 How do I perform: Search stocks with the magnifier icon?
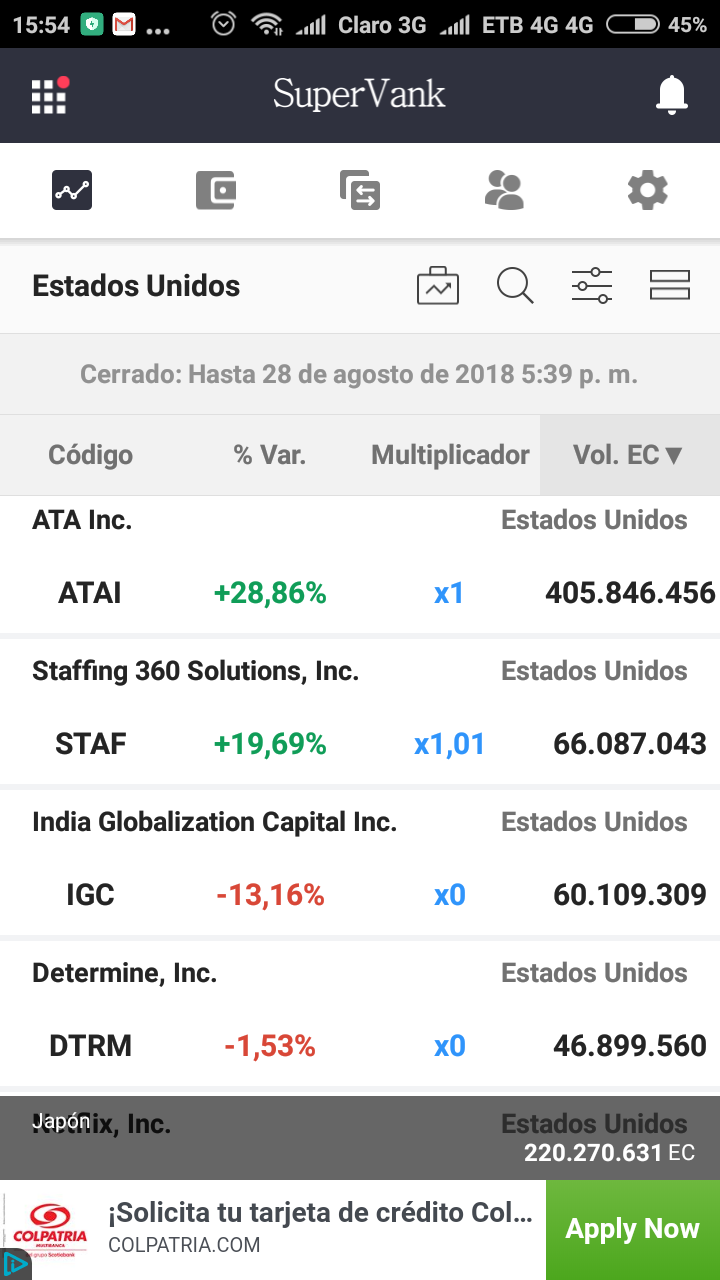pyautogui.click(x=515, y=286)
